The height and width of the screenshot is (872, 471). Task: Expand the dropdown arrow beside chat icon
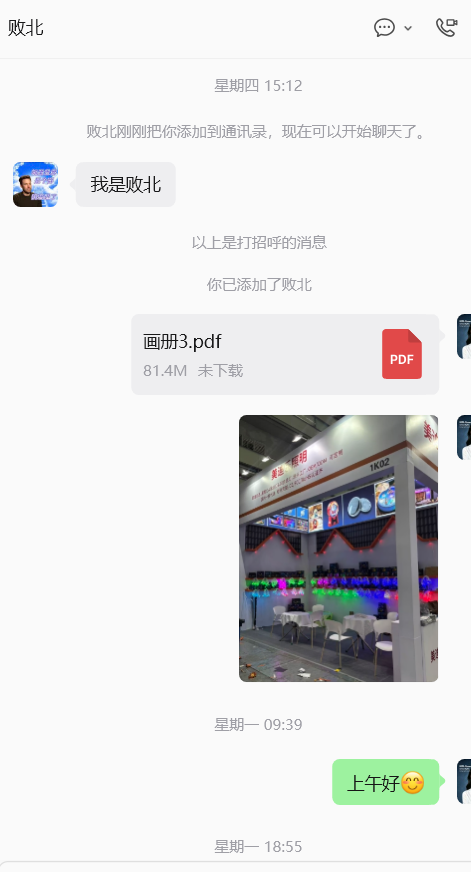408,28
